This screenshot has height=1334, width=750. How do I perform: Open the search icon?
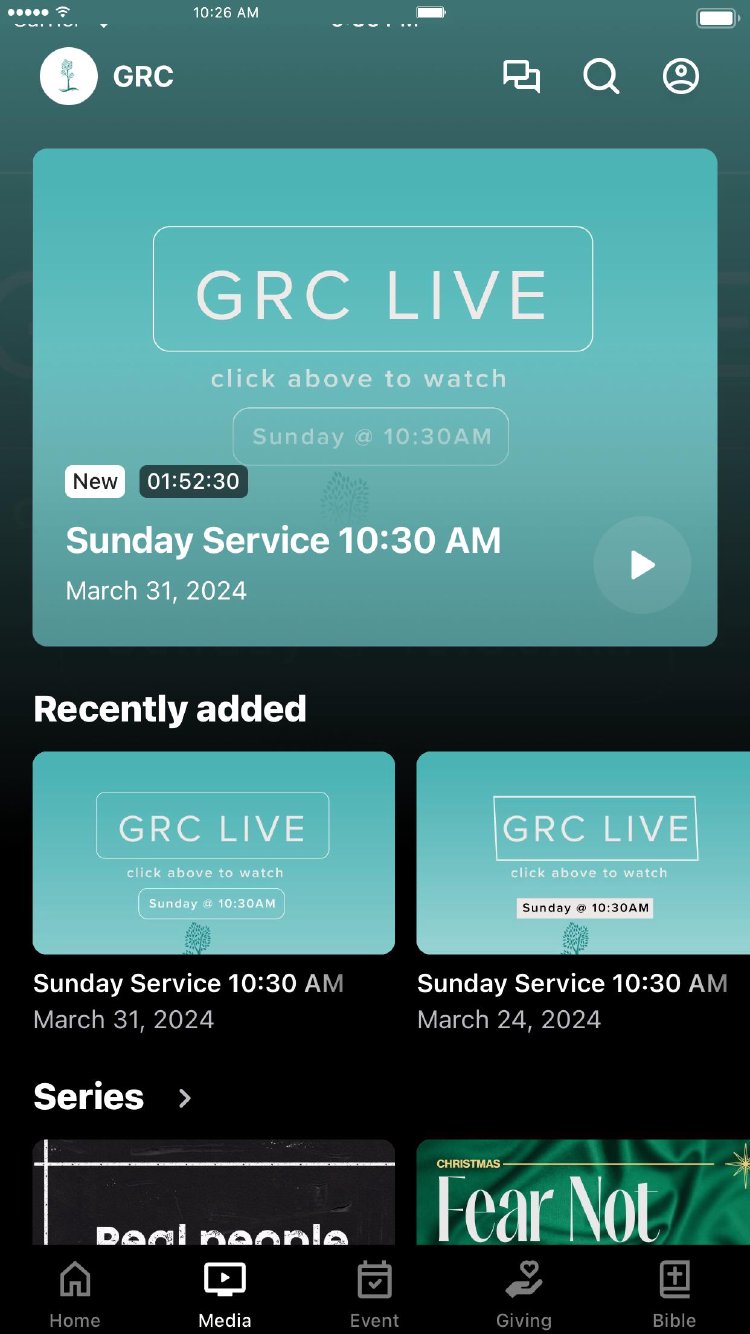click(601, 77)
